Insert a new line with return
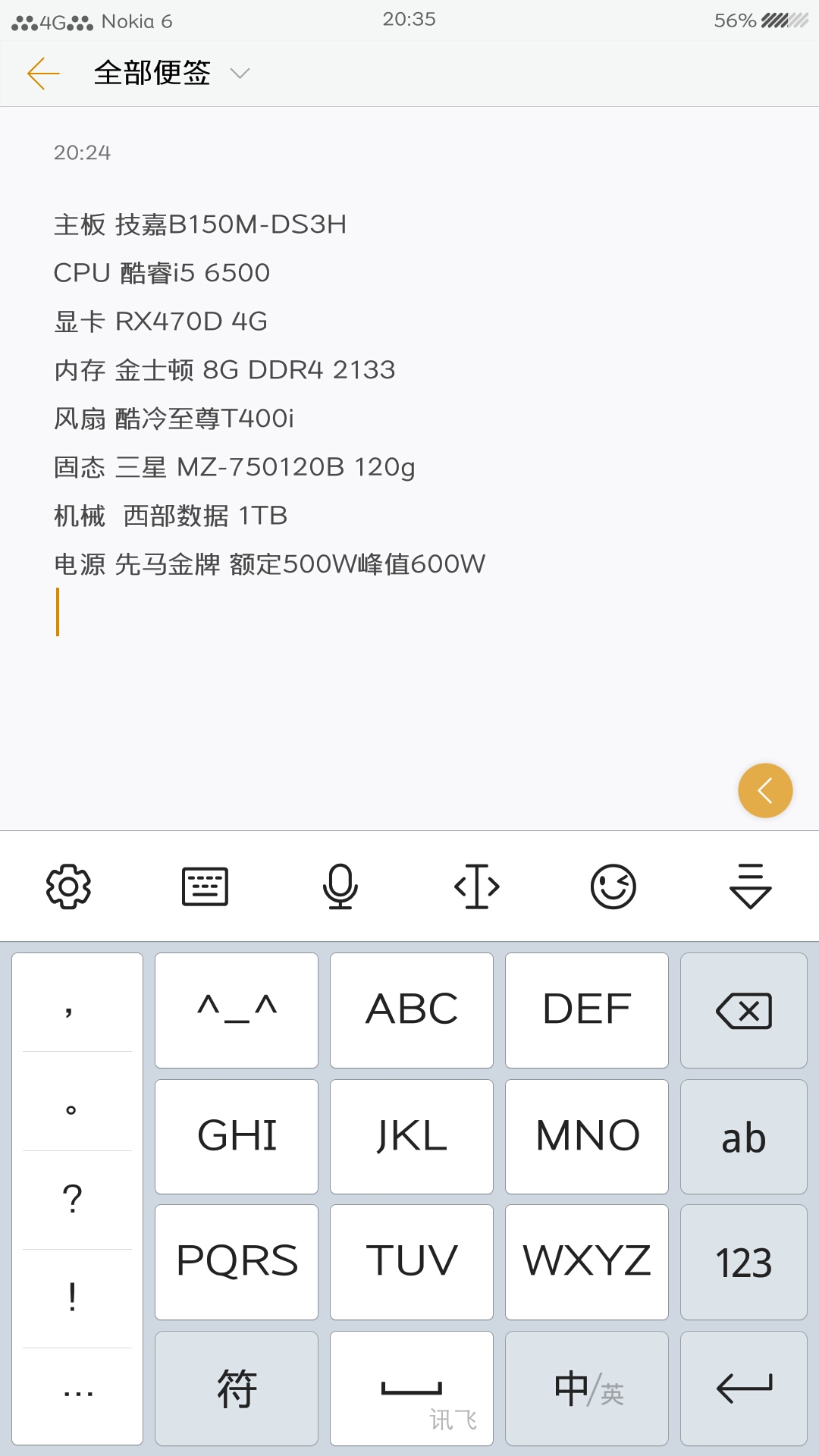This screenshot has width=819, height=1456. 743,1389
